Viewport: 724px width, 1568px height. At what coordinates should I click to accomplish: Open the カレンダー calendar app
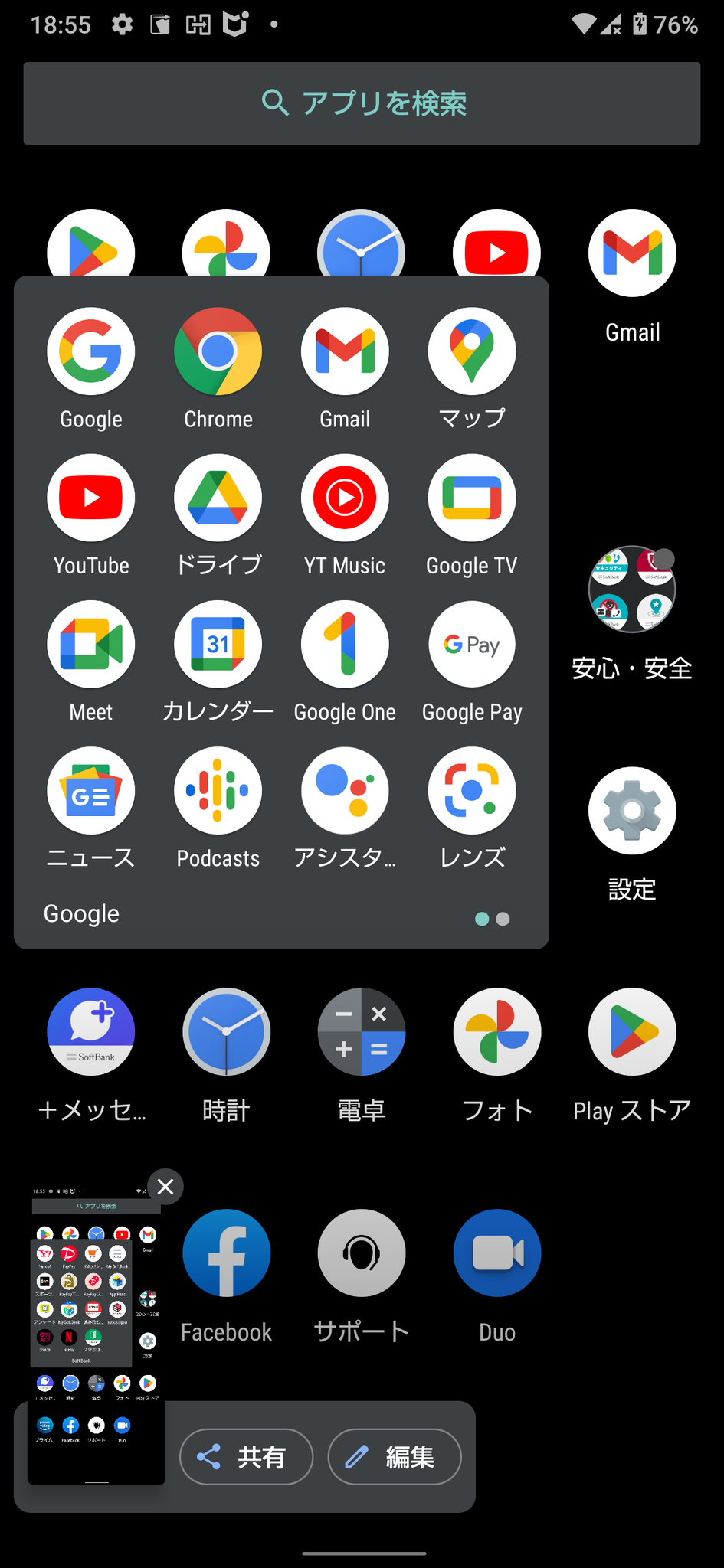point(218,644)
